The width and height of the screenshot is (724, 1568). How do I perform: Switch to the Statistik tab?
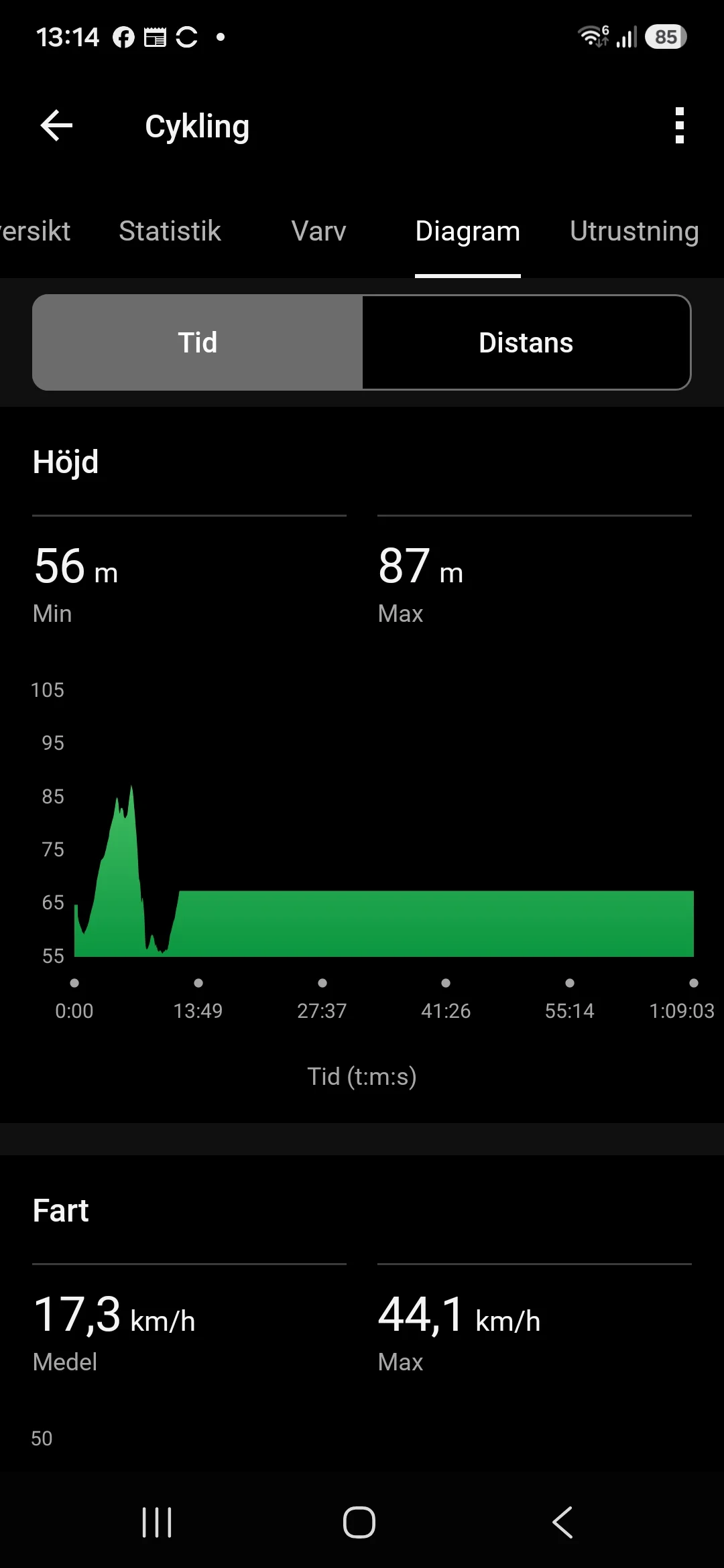pyautogui.click(x=170, y=231)
